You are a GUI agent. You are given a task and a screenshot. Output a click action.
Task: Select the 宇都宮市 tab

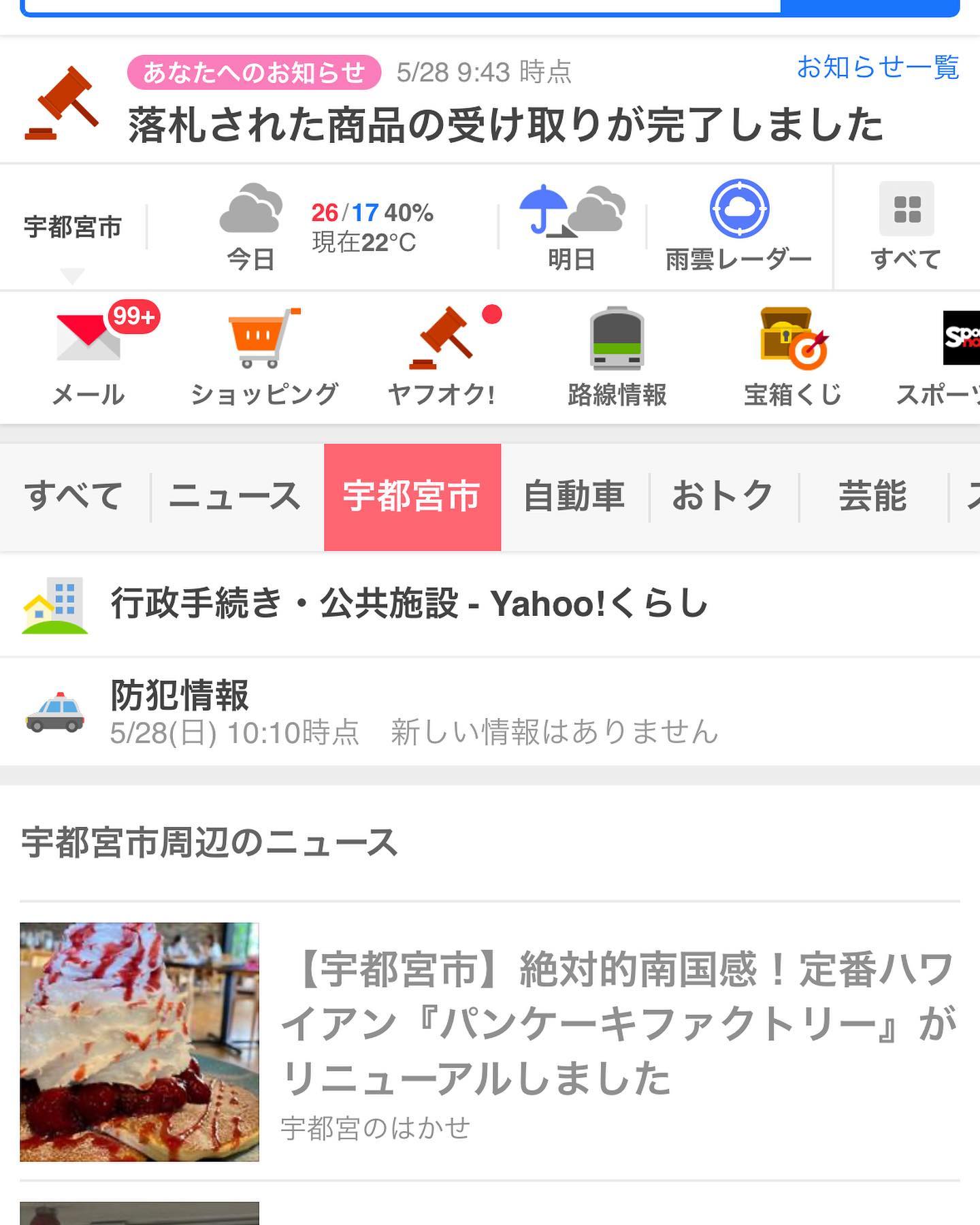[412, 496]
